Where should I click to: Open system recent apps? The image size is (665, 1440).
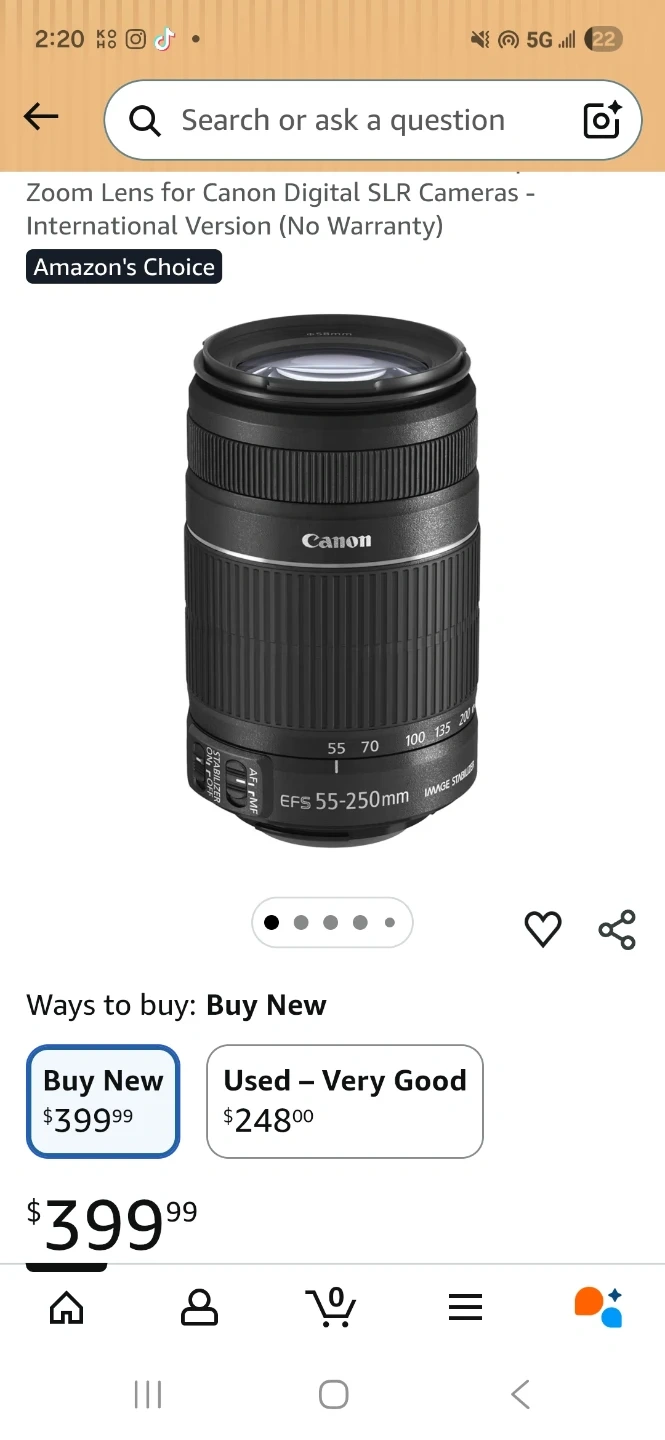(148, 1394)
